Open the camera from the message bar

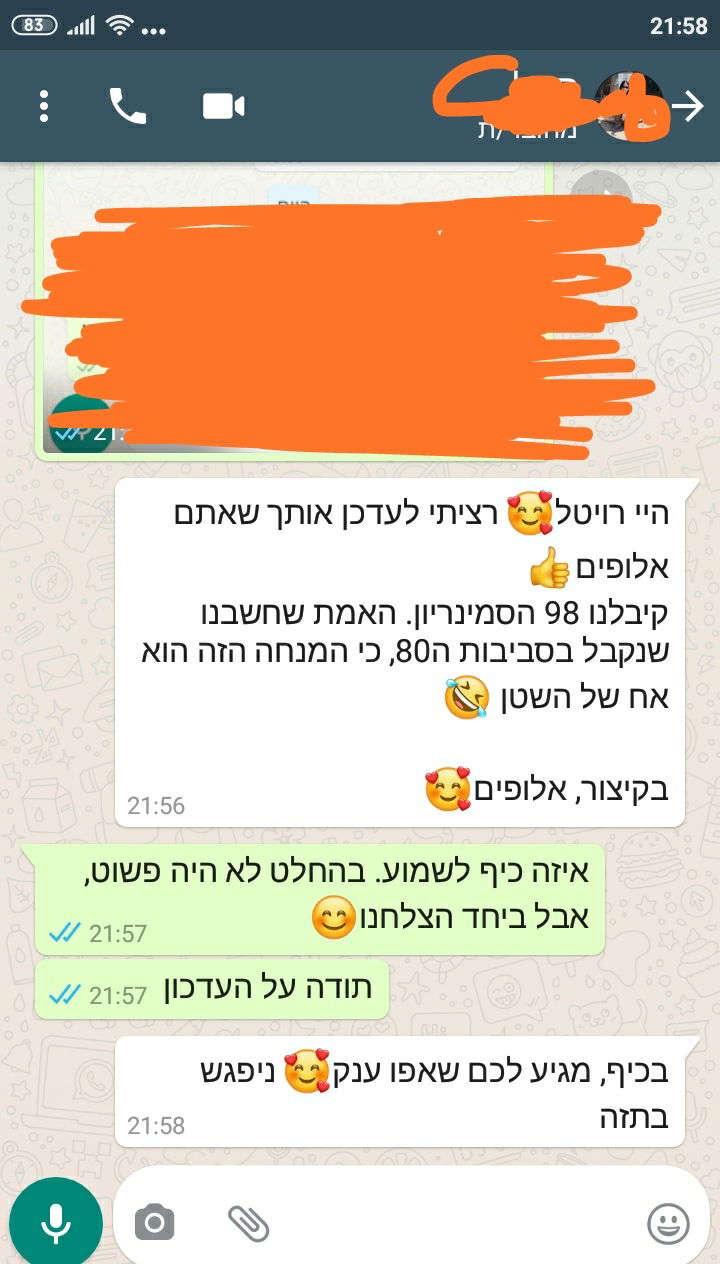tap(154, 1222)
